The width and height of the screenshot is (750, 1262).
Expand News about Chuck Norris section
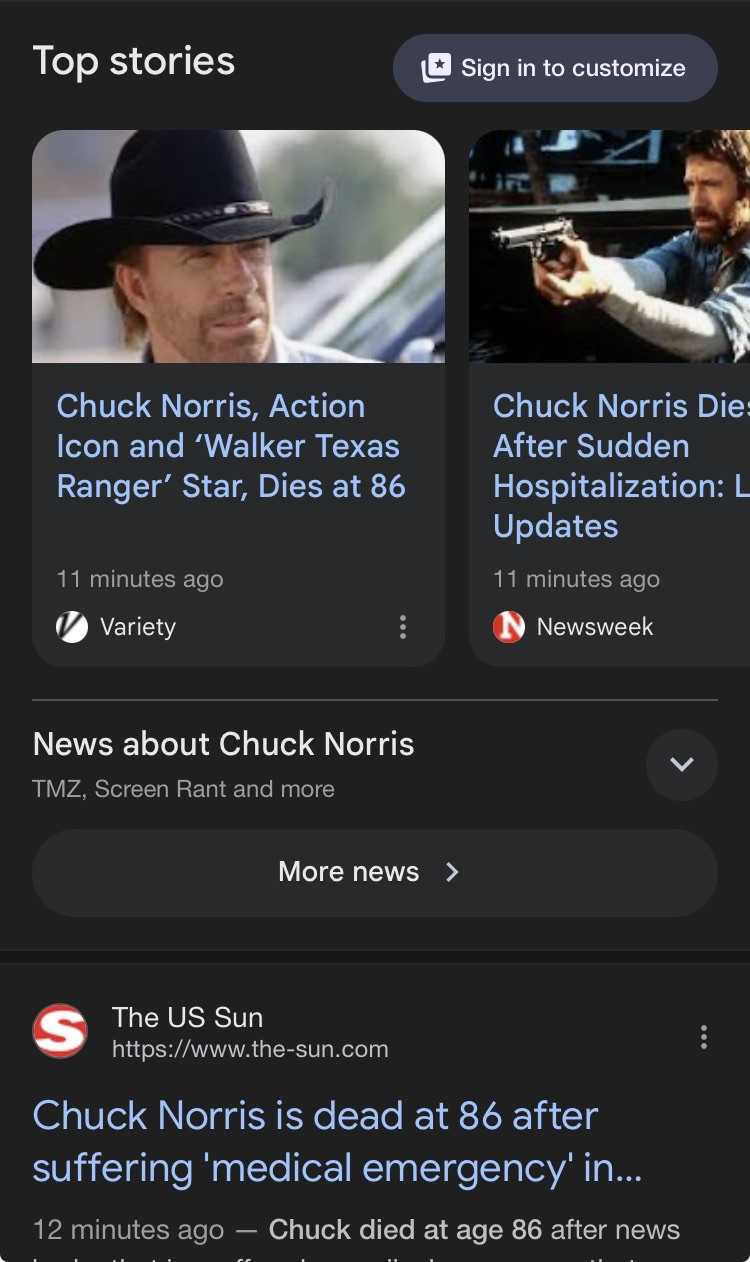681,765
